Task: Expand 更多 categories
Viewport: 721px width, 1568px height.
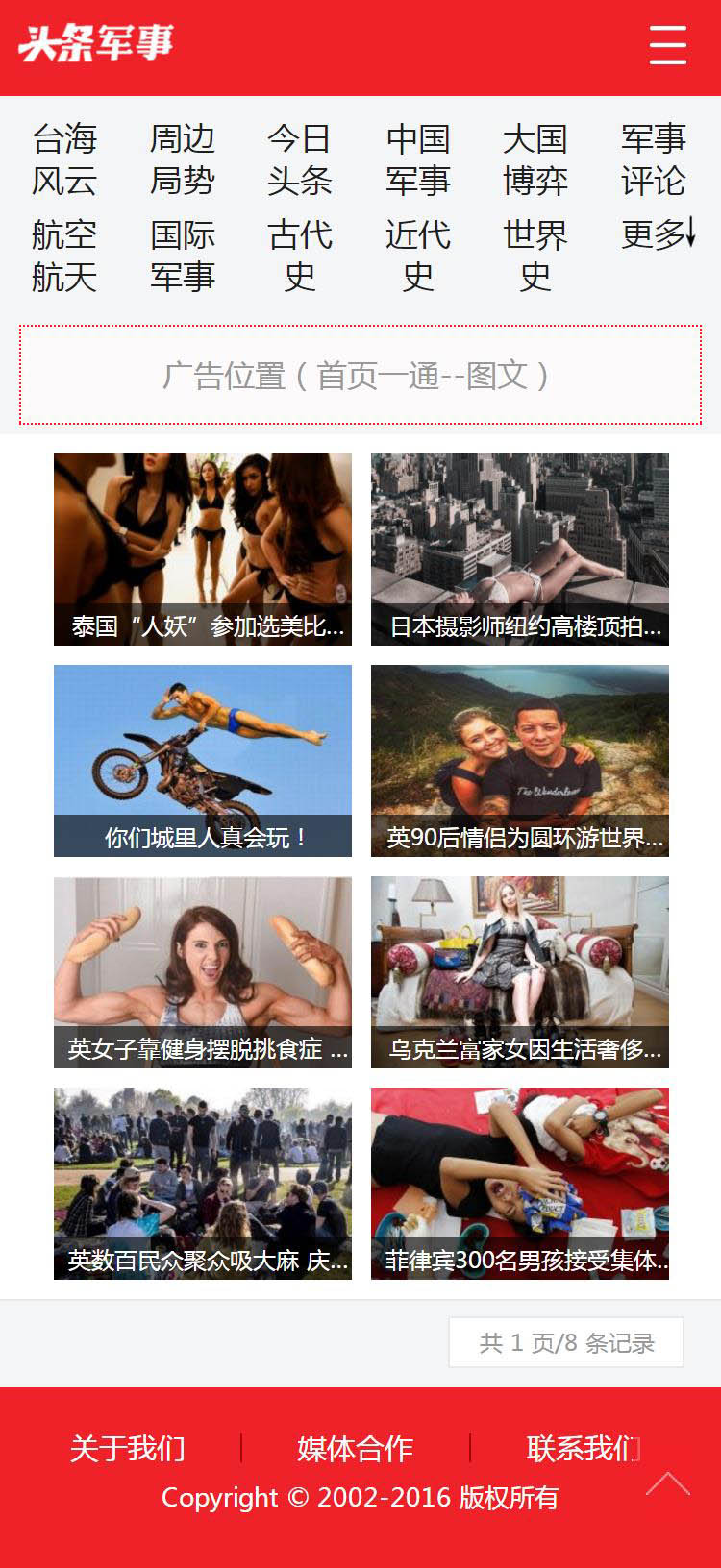Action: coord(658,234)
